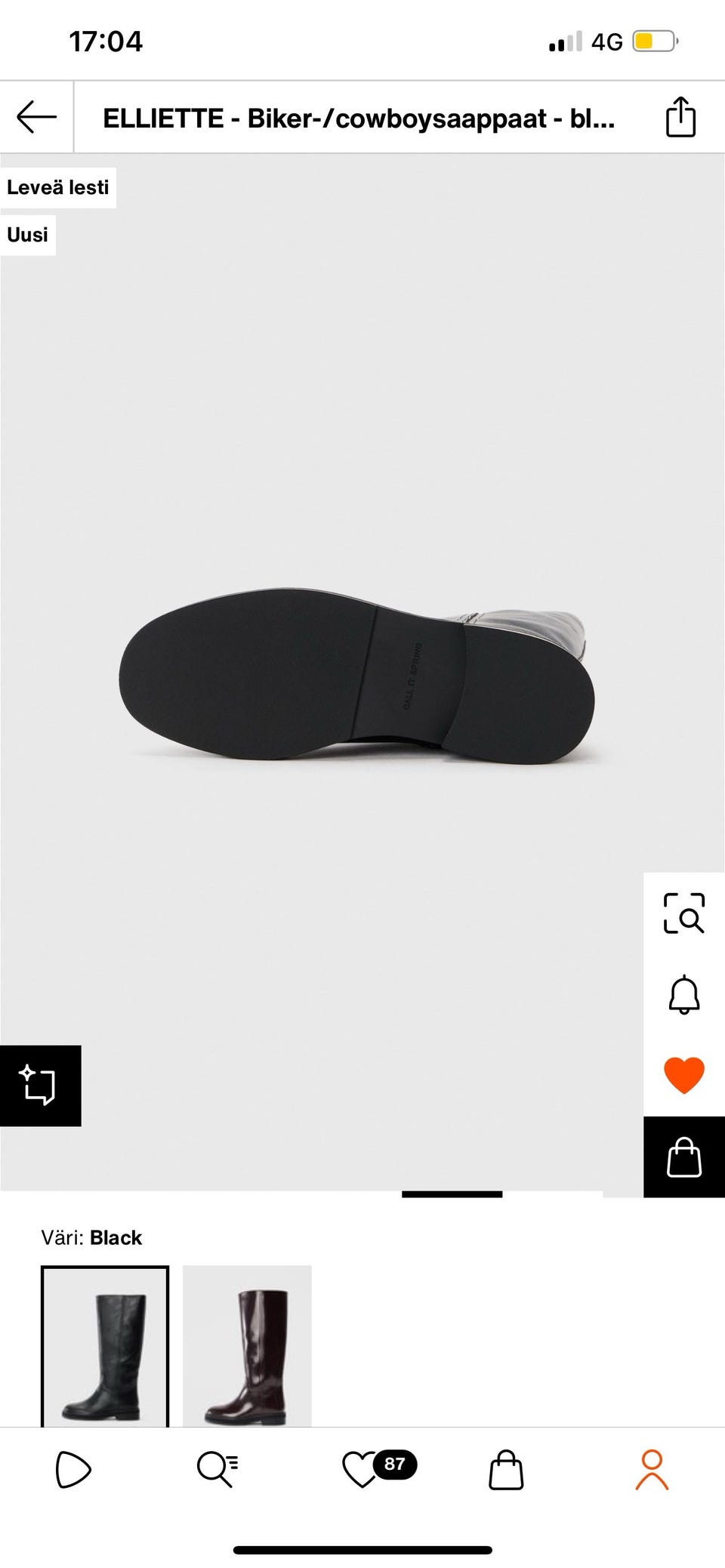
Task: Go back using the arrow
Action: (x=36, y=118)
